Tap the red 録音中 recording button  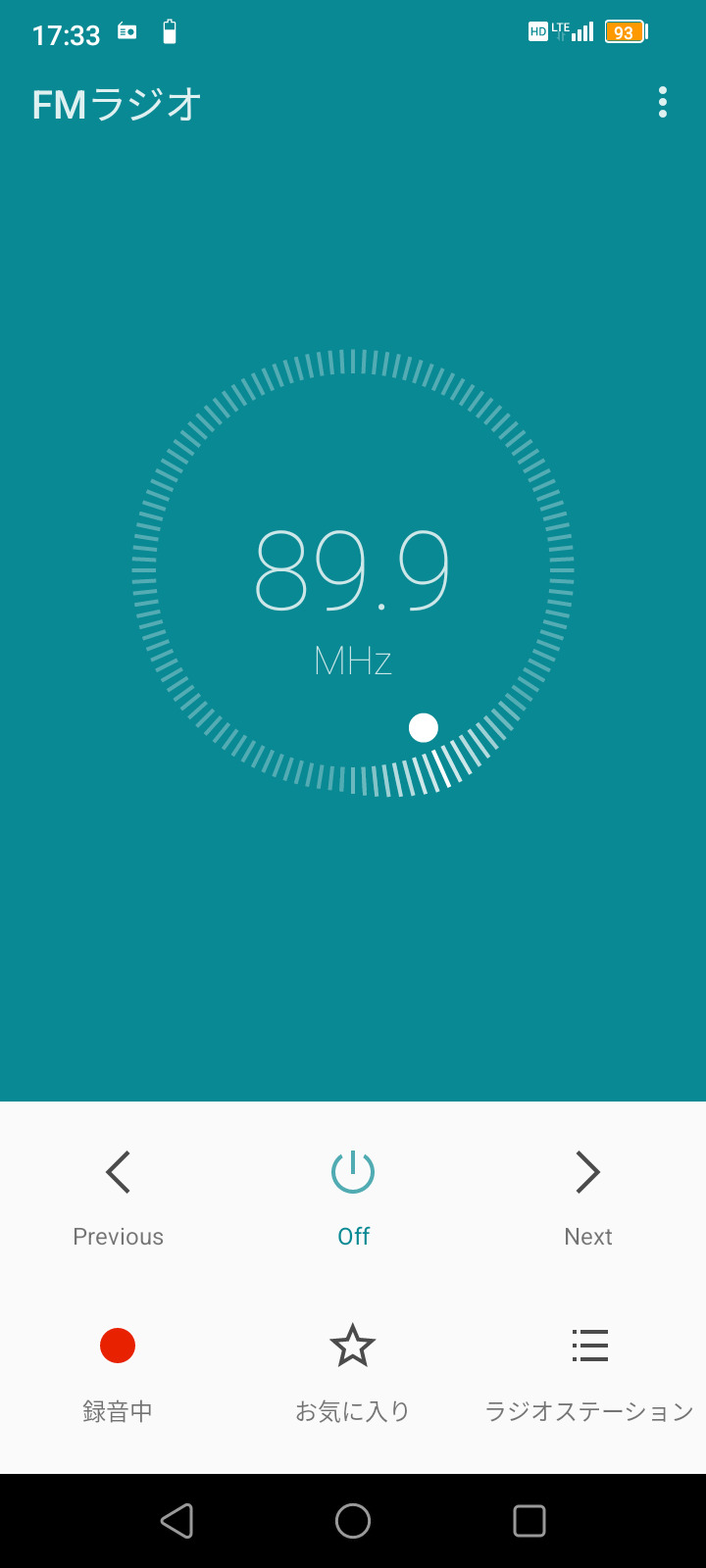118,1347
